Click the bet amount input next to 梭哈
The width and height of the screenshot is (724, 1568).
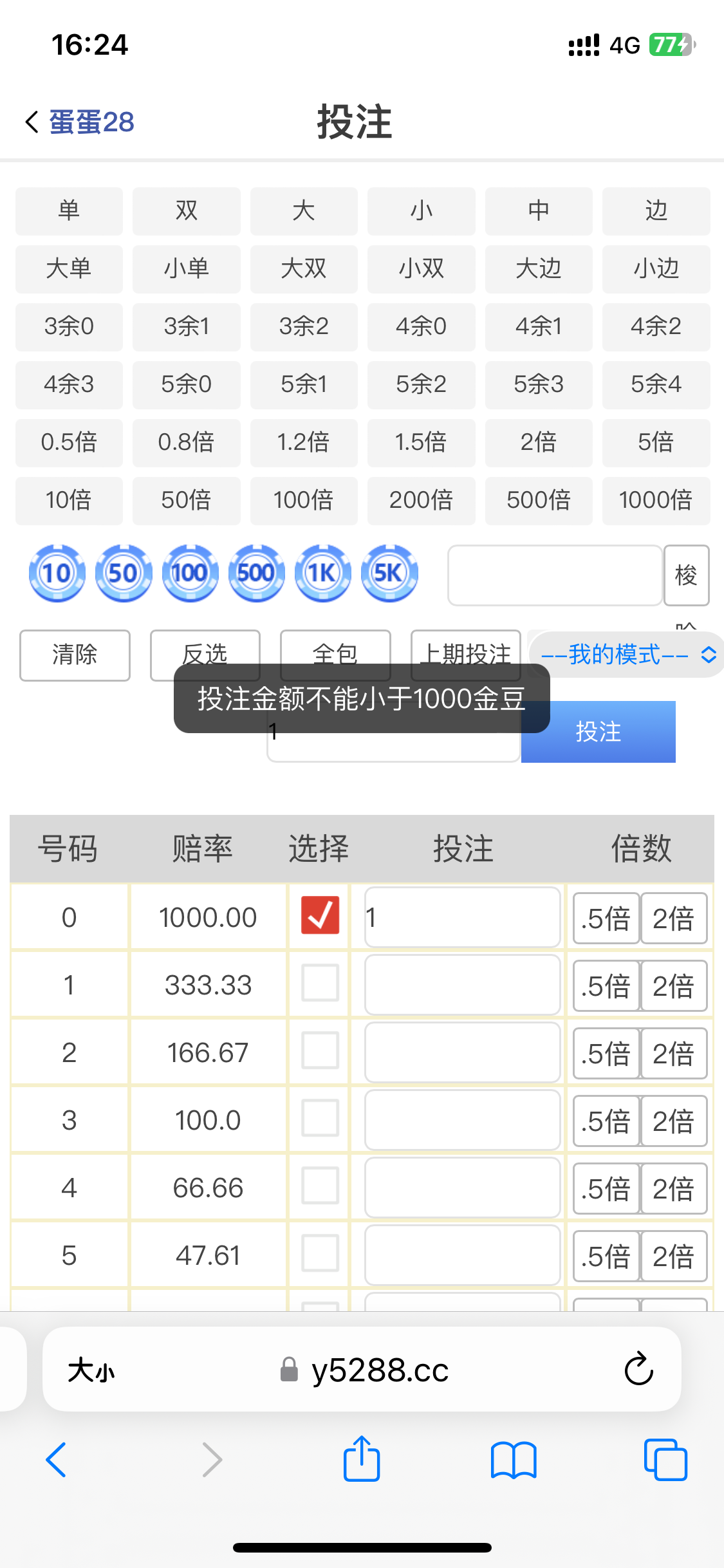pos(555,575)
